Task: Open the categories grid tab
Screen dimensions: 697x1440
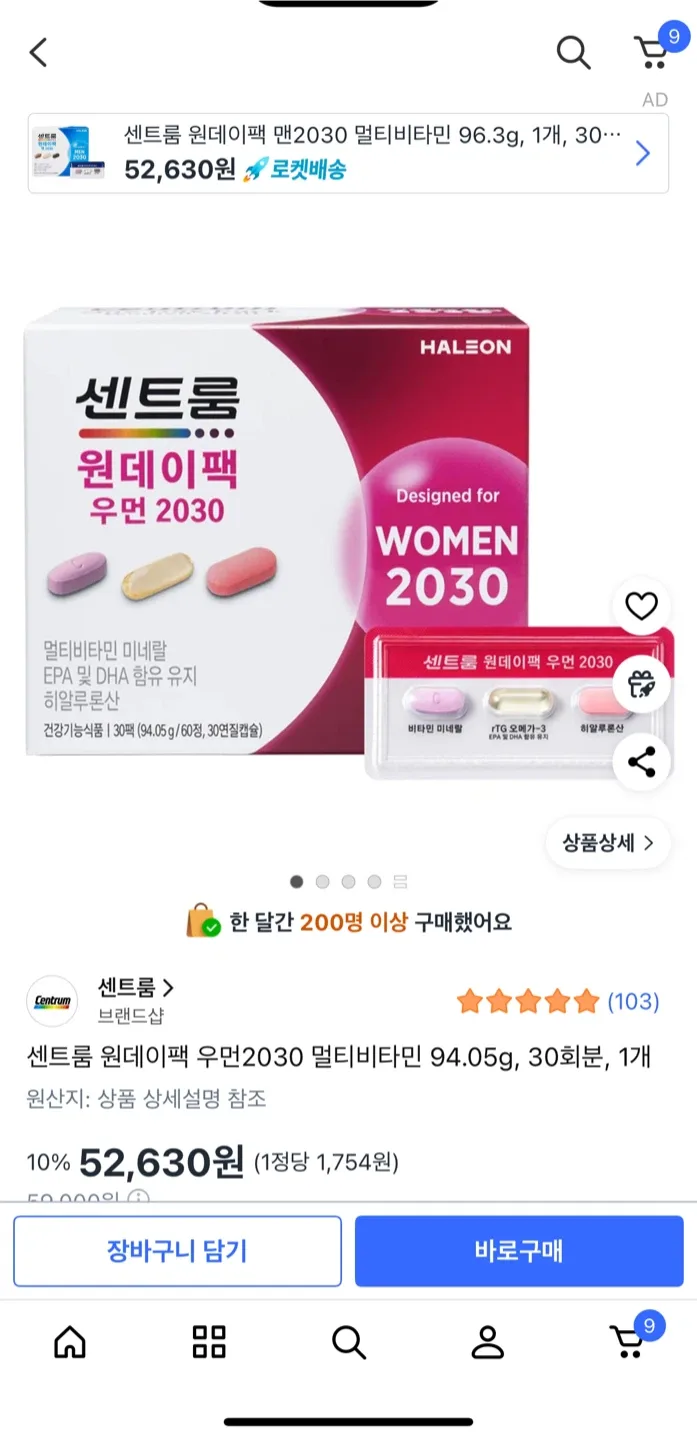Action: pyautogui.click(x=209, y=1342)
